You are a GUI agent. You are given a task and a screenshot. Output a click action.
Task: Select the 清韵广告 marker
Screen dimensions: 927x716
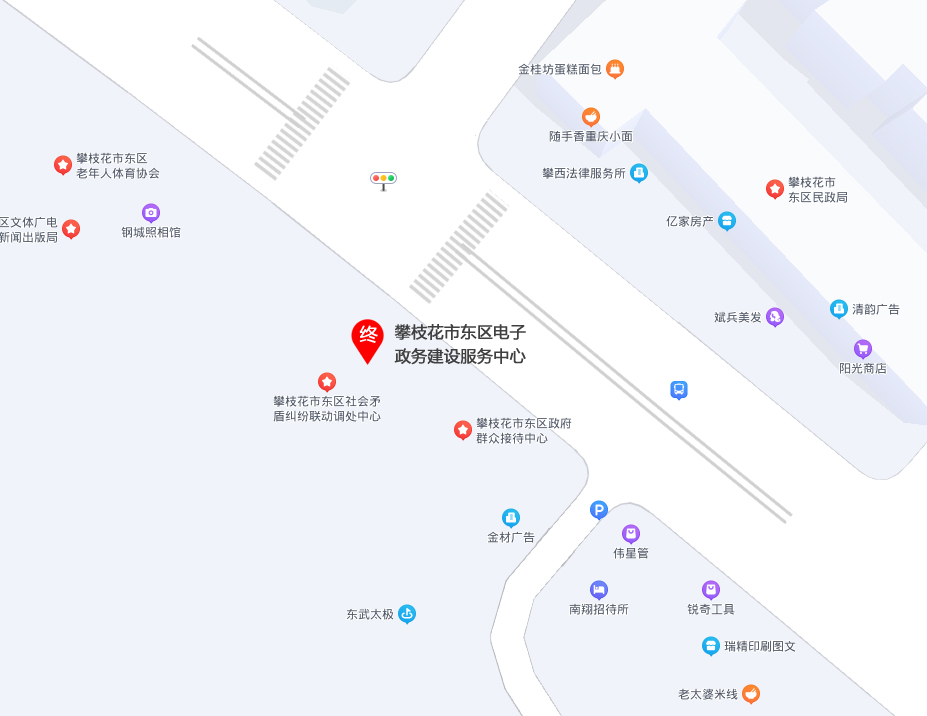point(838,308)
